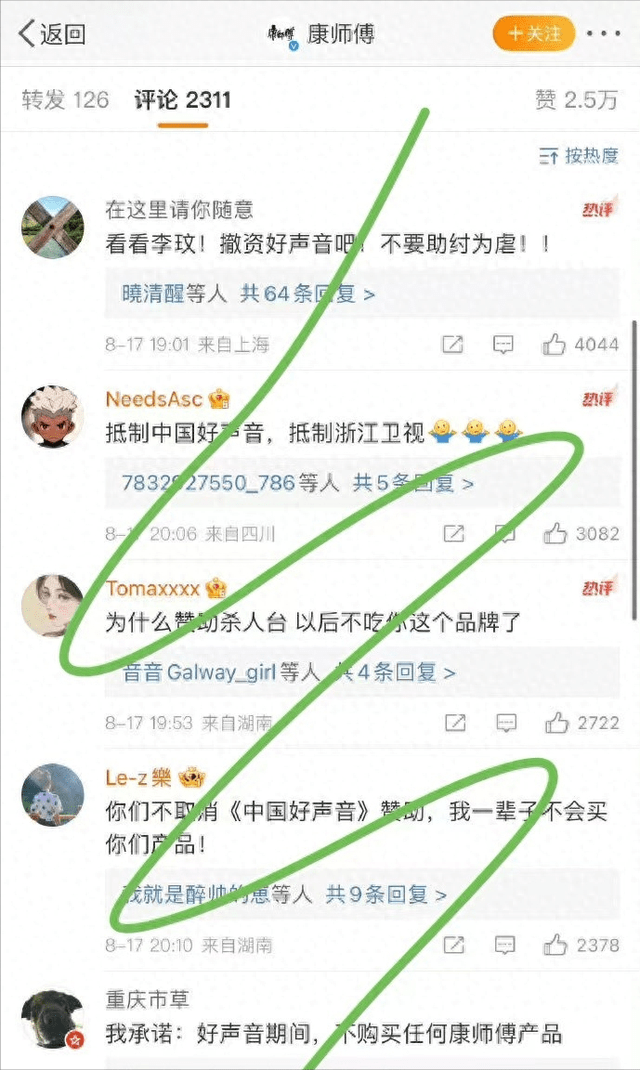This screenshot has width=640, height=1070.
Task: View the 评论 2311 comments tab
Action: [182, 99]
